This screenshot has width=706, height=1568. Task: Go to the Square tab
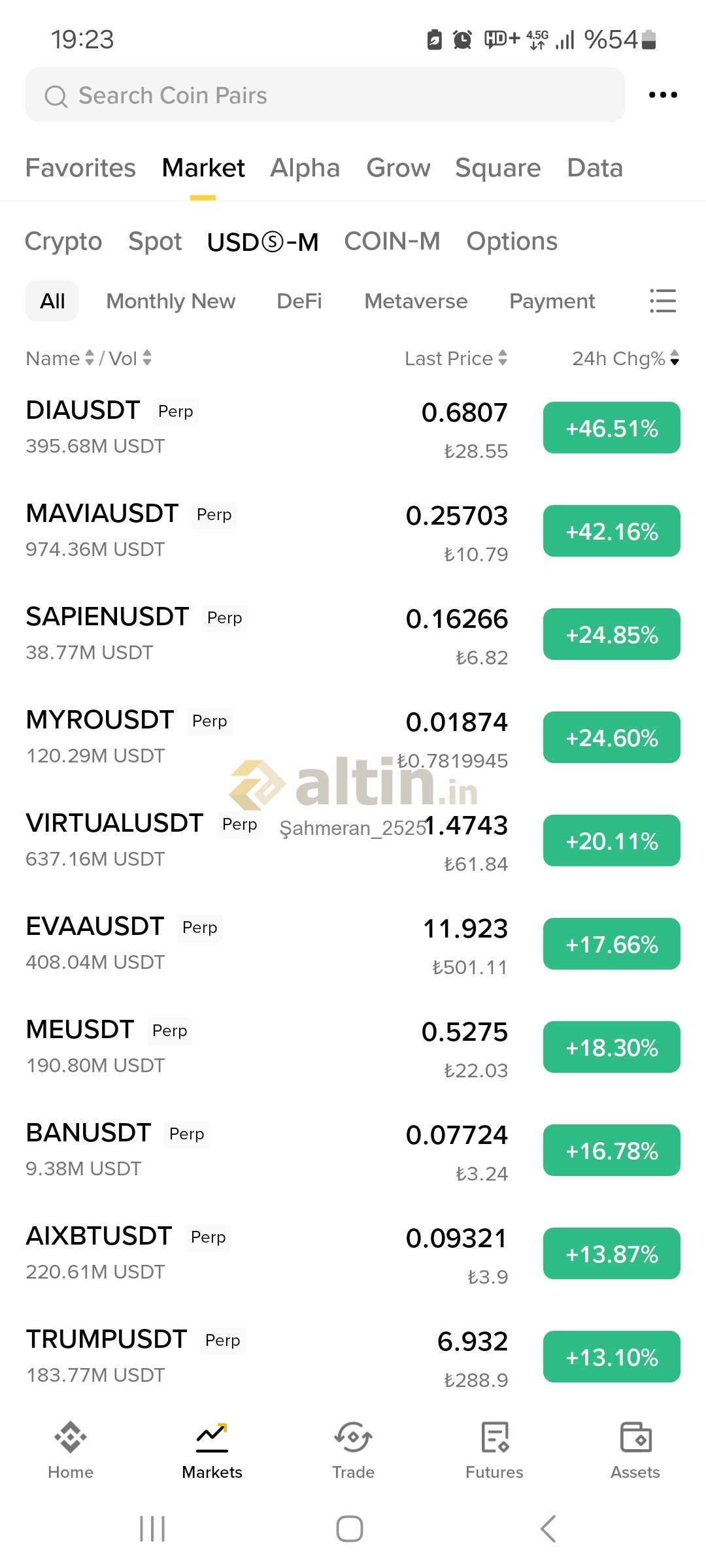click(497, 168)
